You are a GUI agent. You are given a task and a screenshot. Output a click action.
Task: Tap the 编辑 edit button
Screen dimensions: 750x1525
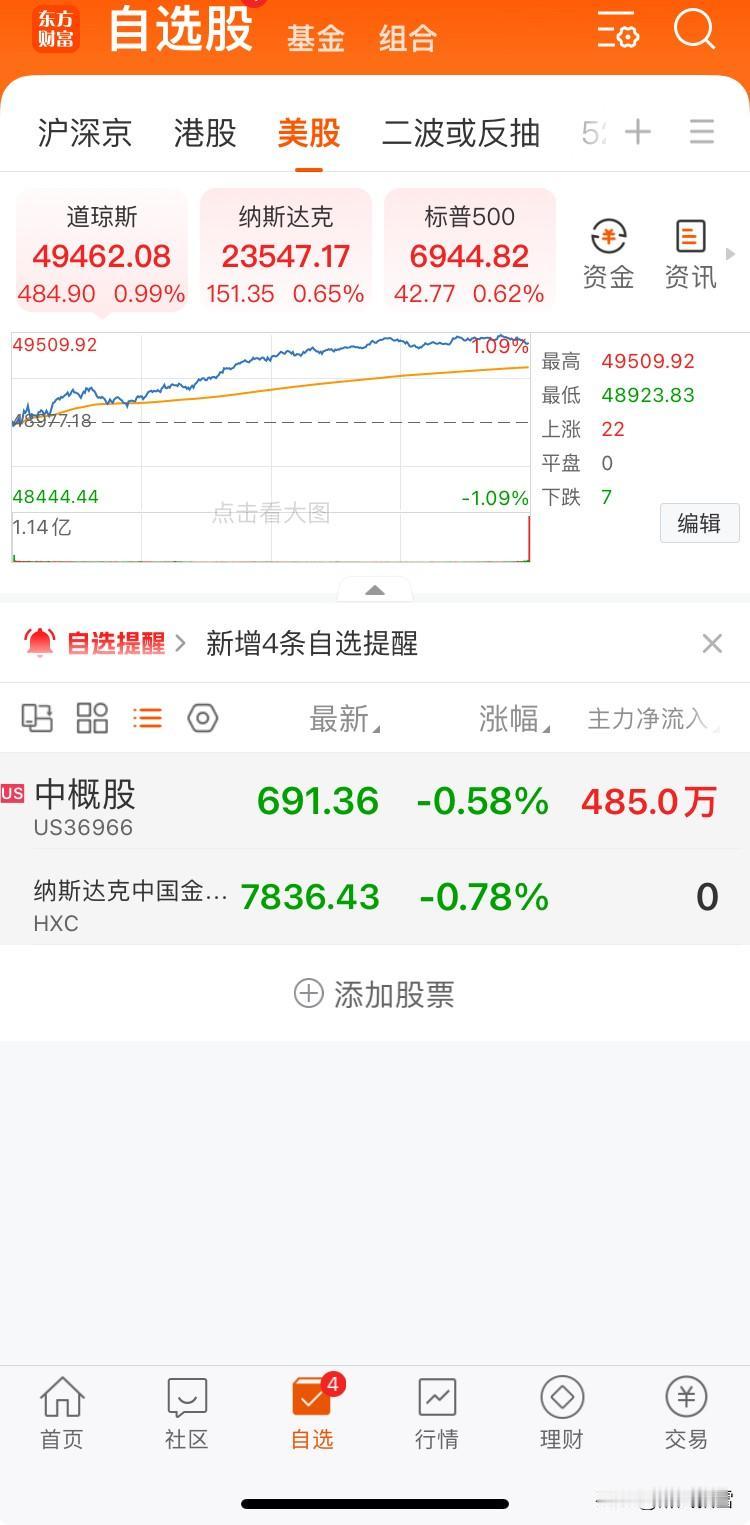[699, 523]
